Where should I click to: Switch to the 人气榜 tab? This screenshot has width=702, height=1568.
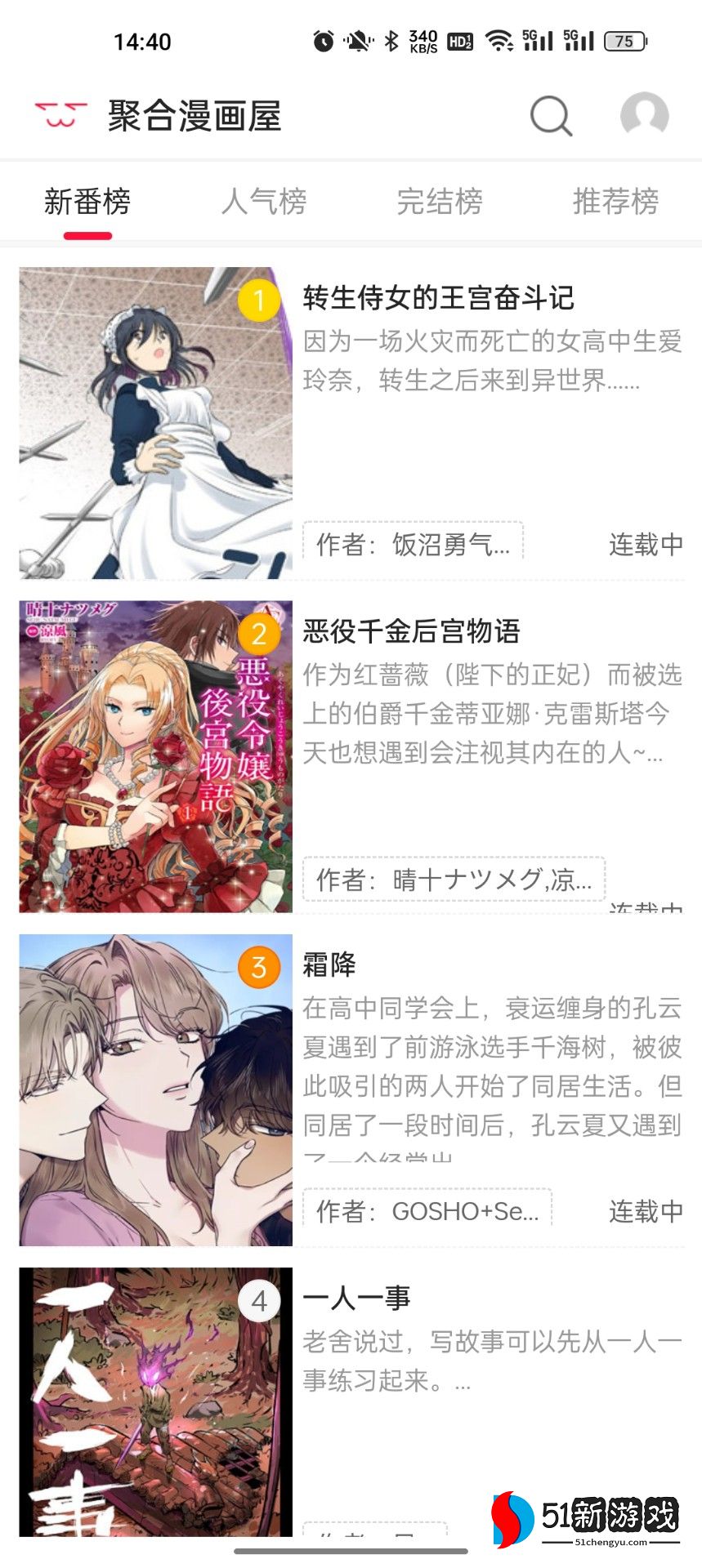263,202
